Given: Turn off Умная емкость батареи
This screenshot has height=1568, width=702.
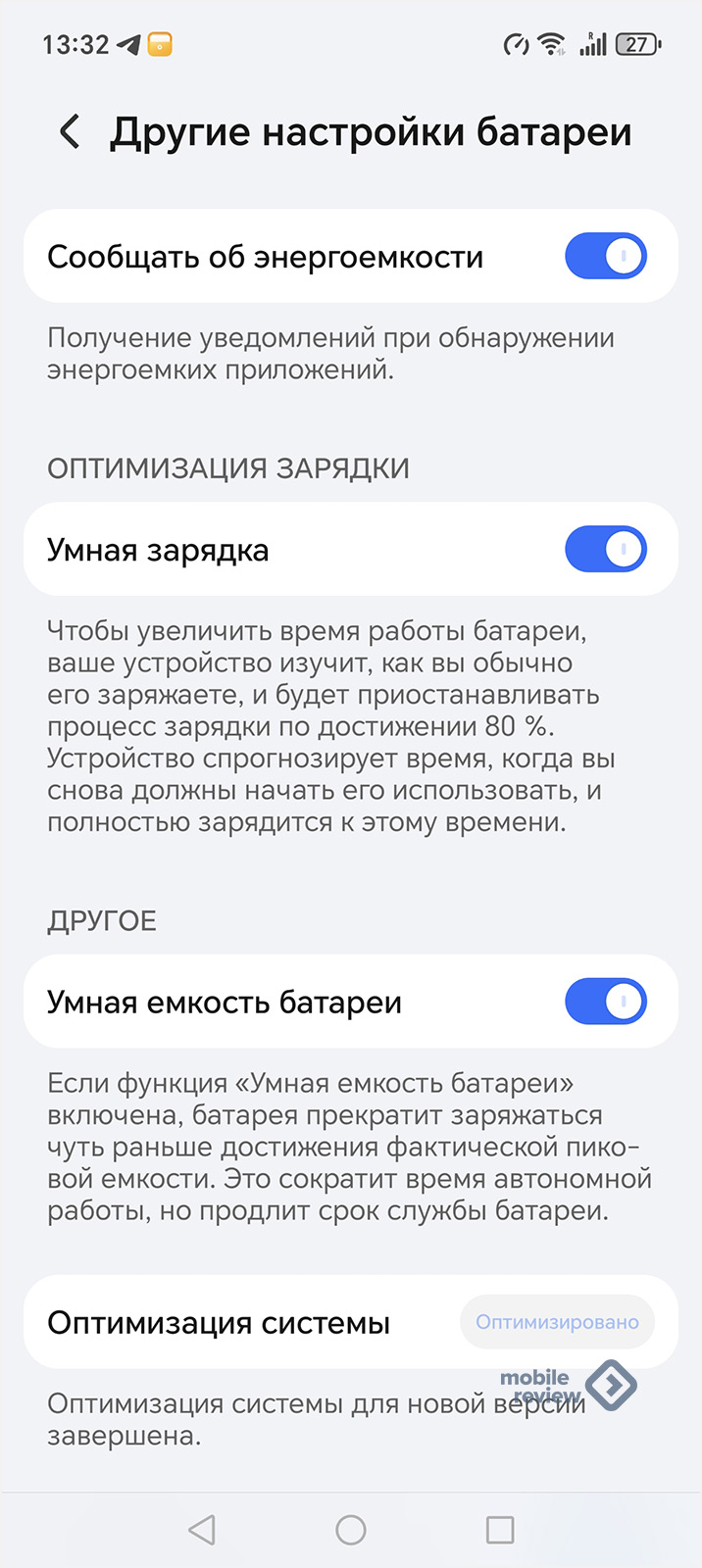Looking at the screenshot, I should click(605, 1003).
